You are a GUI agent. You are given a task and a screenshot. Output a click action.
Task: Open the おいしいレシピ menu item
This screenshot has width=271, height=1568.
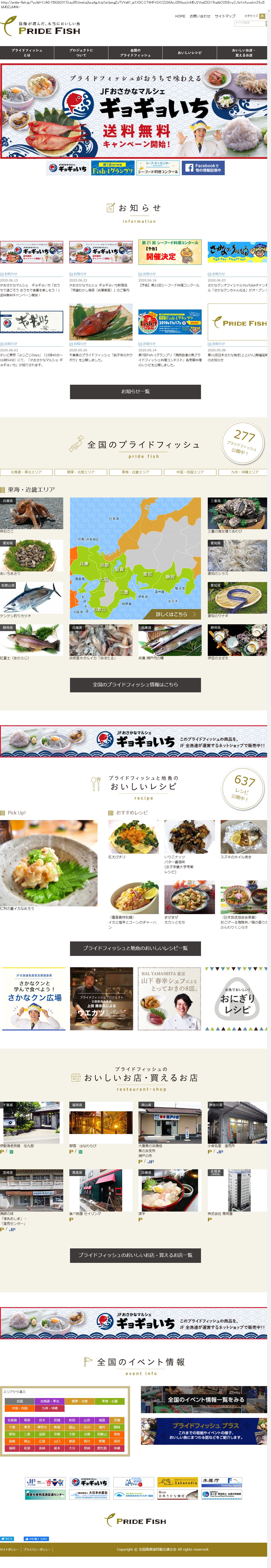[x=189, y=53]
